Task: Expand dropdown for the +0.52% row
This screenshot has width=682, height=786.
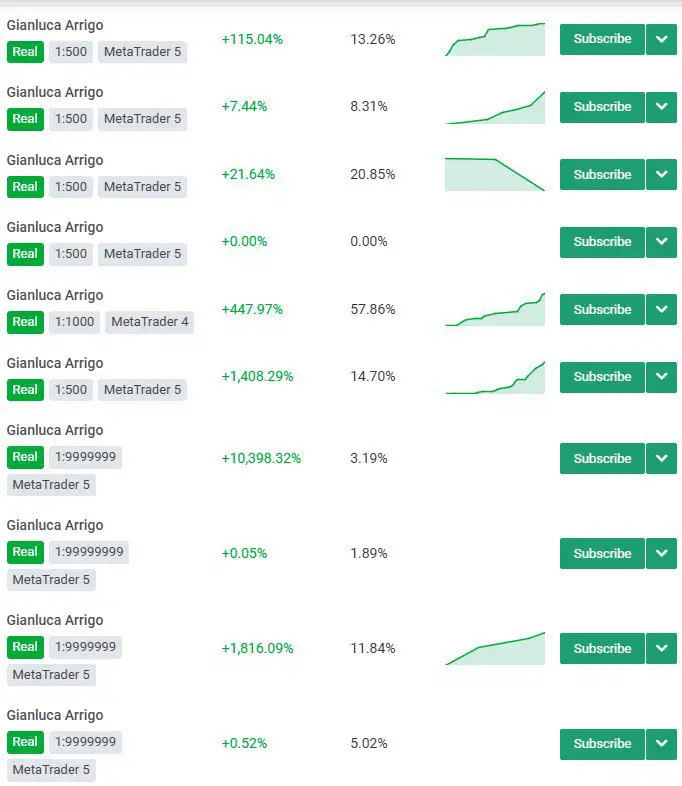Action: (x=661, y=743)
